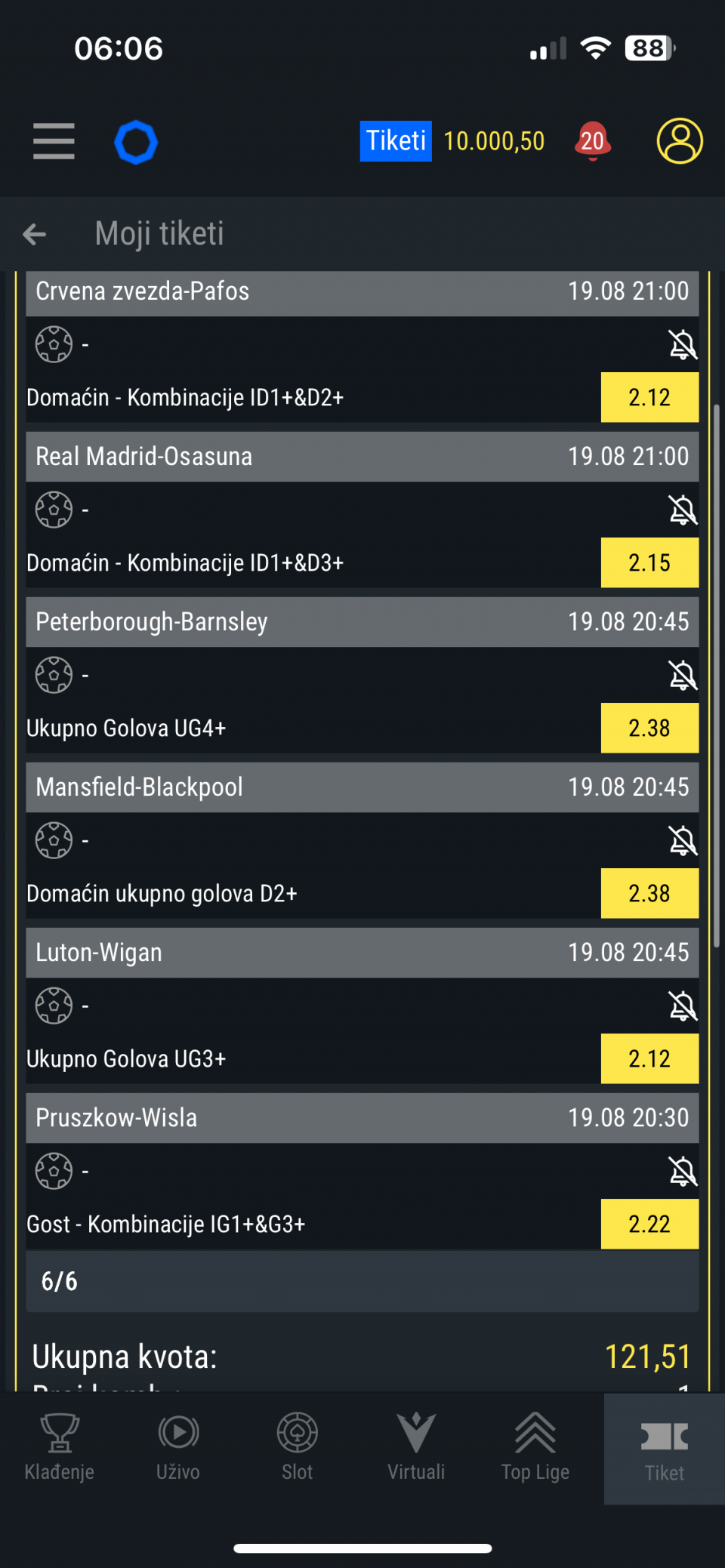This screenshot has height=1568, width=725.
Task: Open the Tiketi button
Action: coord(396,141)
